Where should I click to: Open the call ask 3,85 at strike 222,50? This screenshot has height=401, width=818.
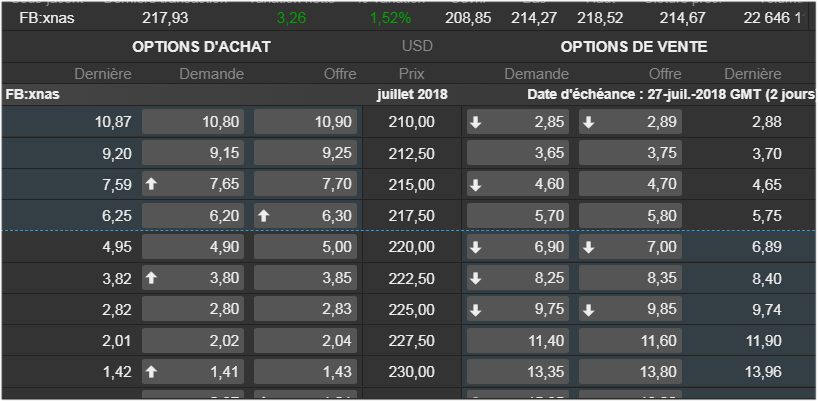click(x=306, y=277)
